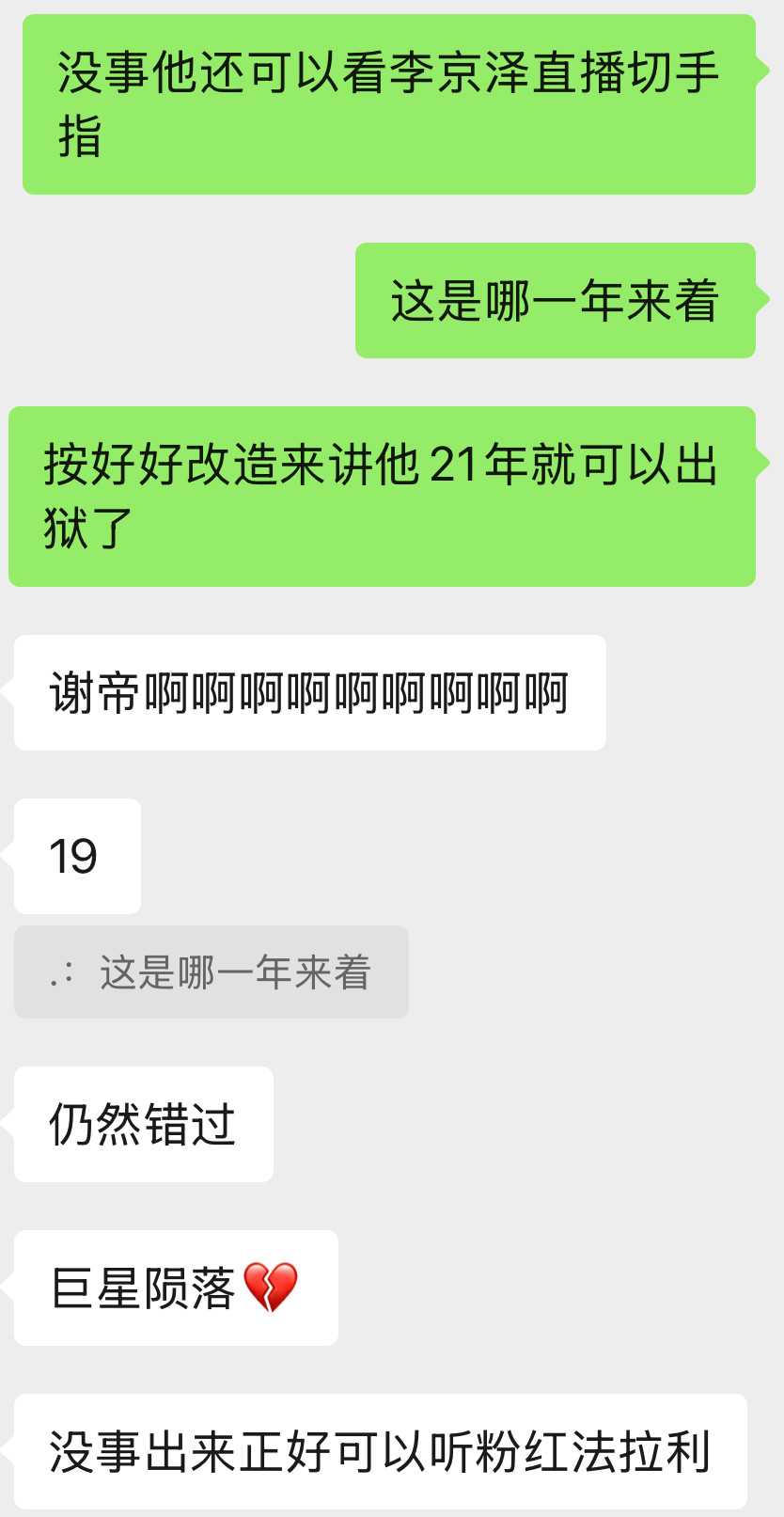
Task: Open the quoted message under the 19 reply
Action: click(x=212, y=972)
